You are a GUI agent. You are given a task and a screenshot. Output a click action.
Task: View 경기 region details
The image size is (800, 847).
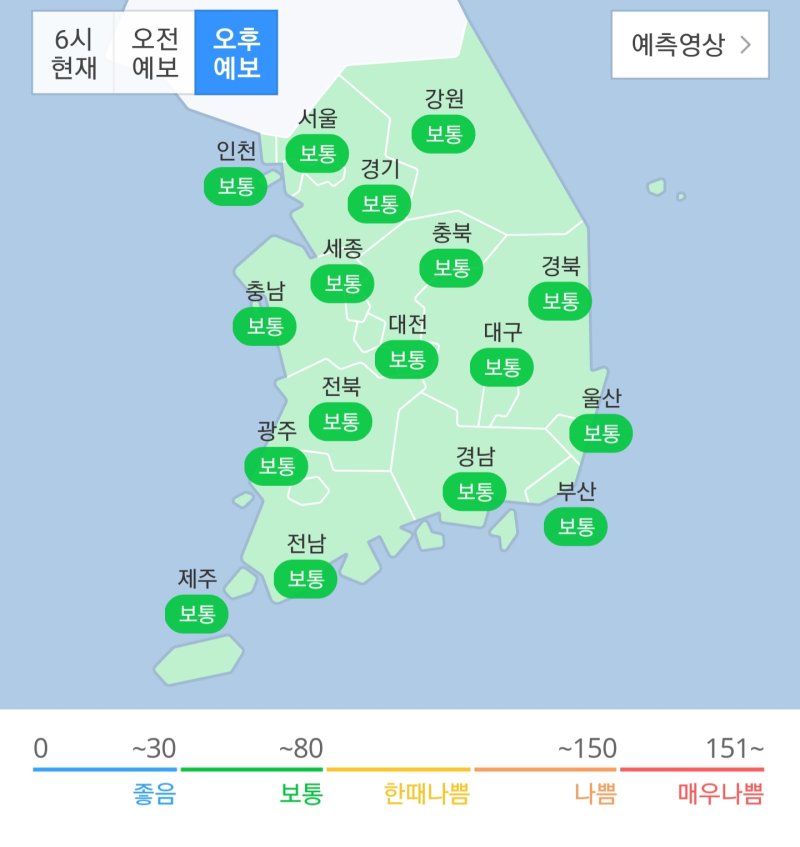(379, 203)
